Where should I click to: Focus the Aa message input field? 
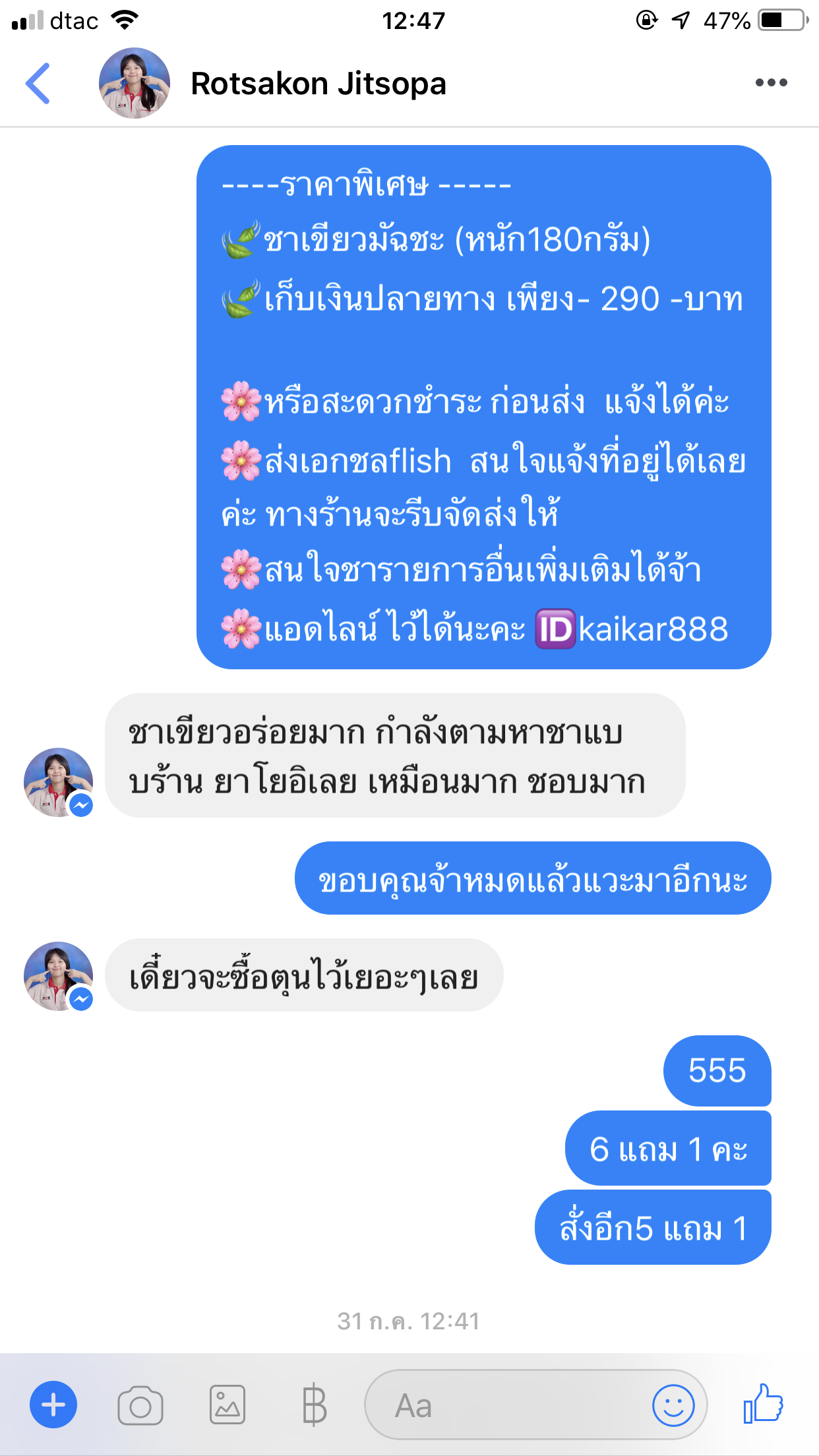point(501,1405)
